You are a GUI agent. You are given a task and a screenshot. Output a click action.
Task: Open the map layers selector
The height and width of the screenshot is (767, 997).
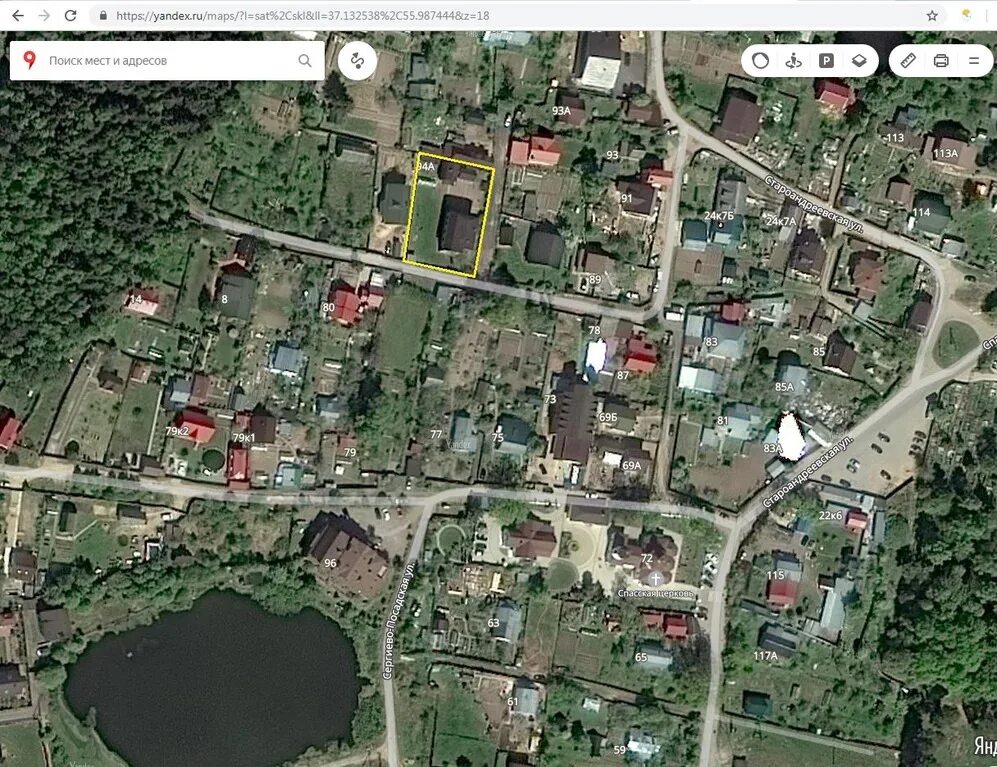(859, 61)
